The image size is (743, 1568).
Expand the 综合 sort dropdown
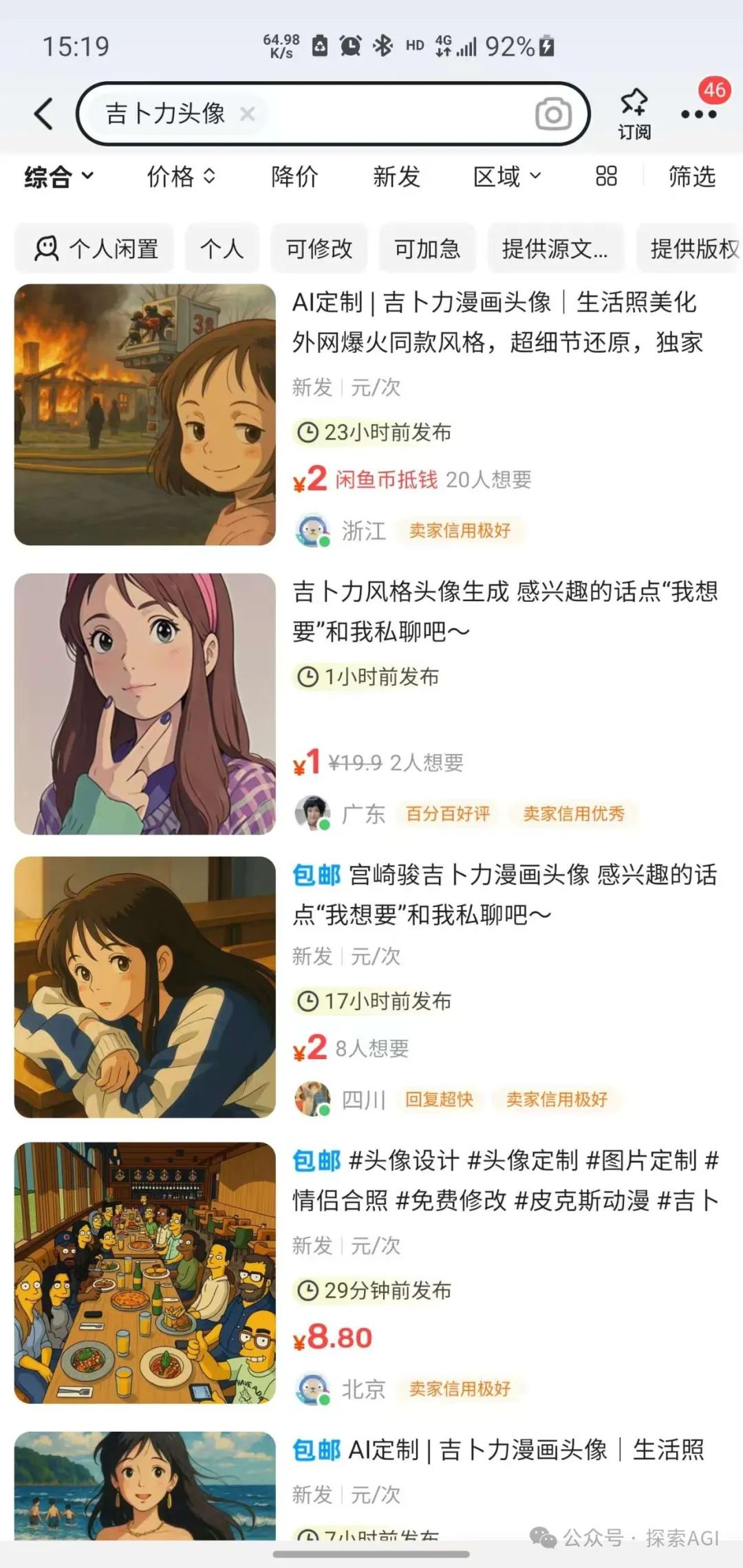tap(59, 177)
